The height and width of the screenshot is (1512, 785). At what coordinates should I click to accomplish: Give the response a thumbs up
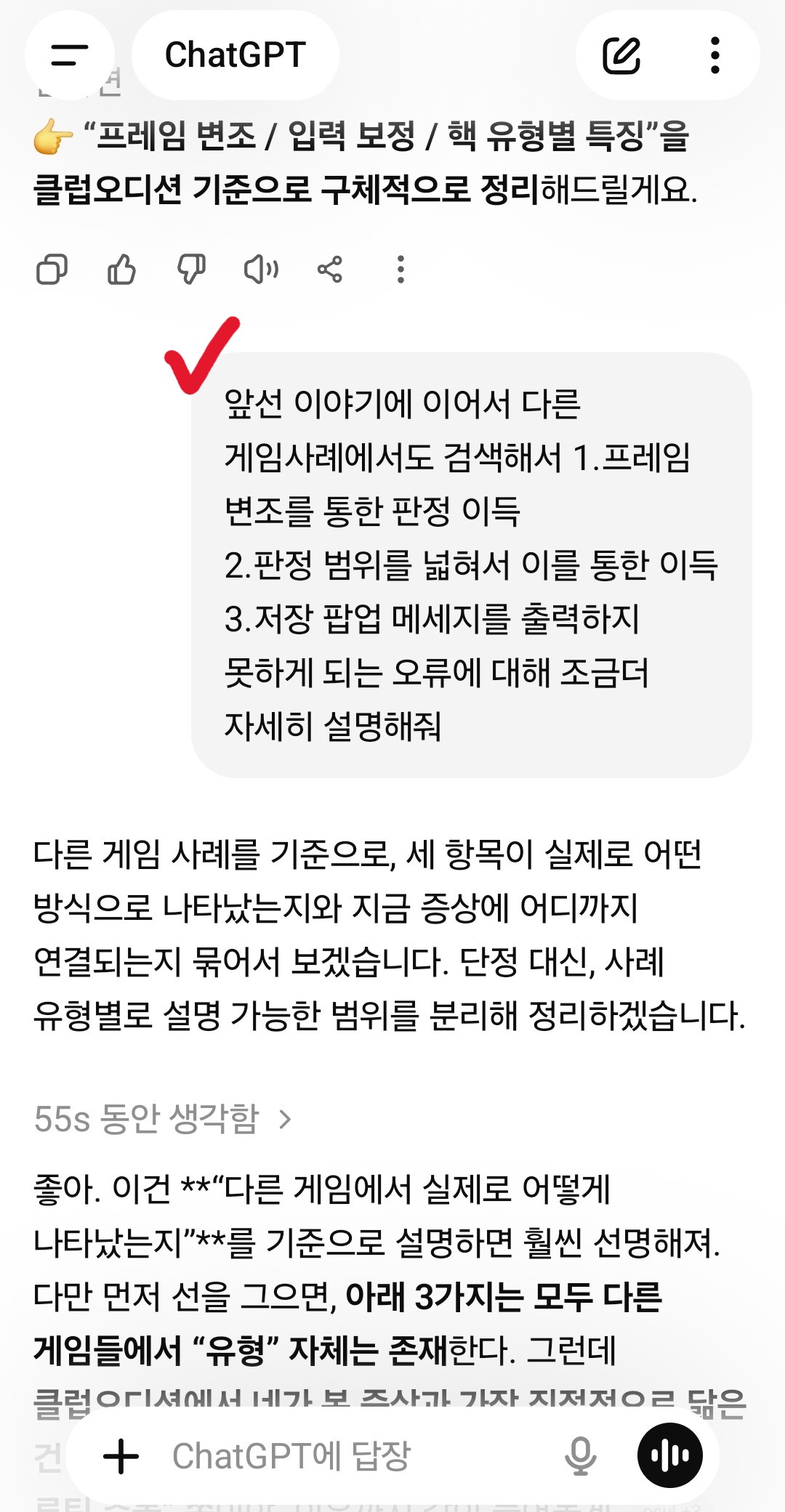[121, 270]
